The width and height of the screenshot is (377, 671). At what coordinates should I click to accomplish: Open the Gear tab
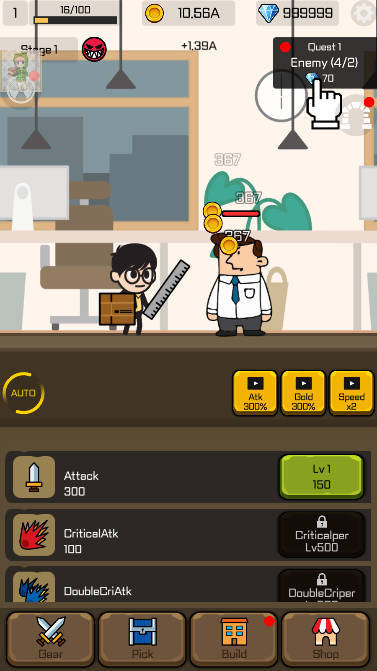pyautogui.click(x=50, y=638)
